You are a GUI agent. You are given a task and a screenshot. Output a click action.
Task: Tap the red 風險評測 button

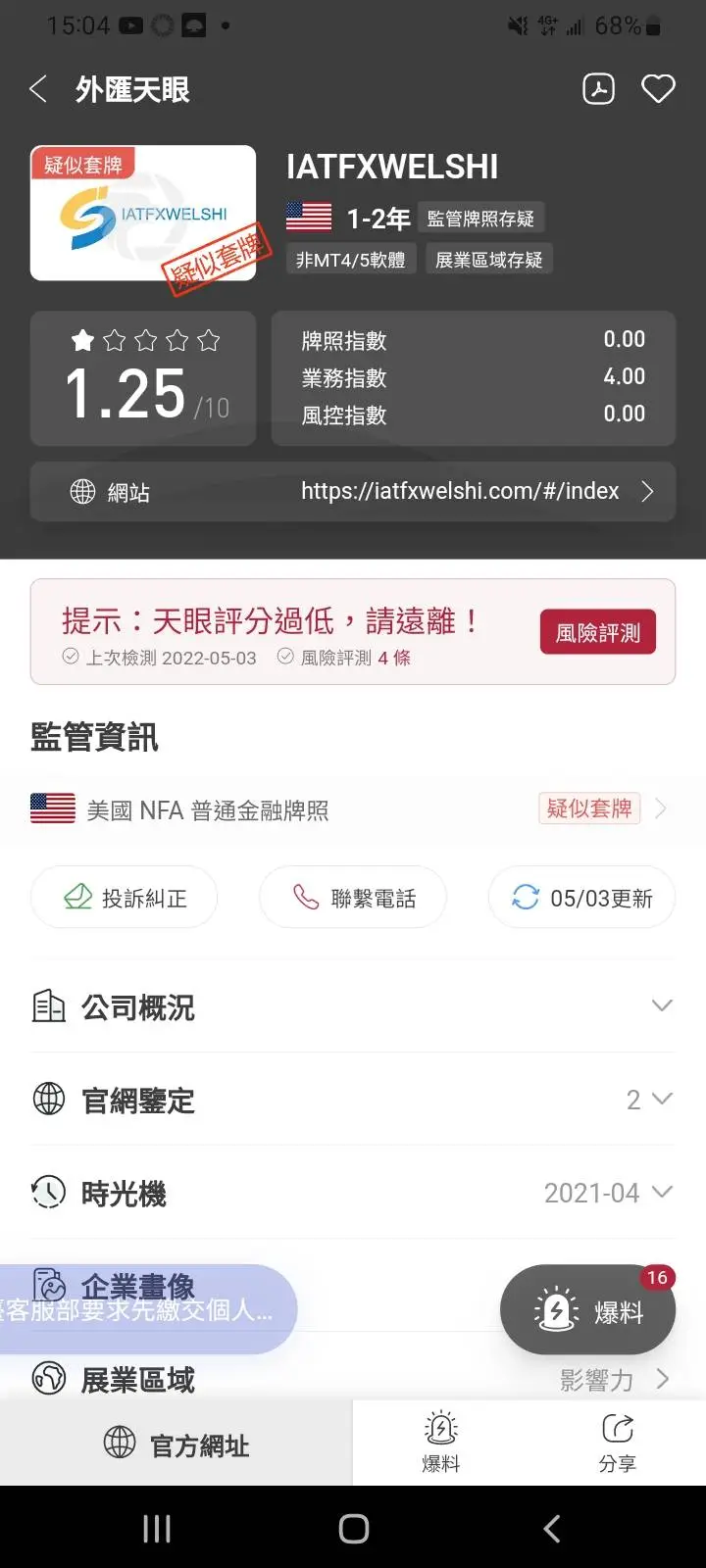[x=598, y=632]
